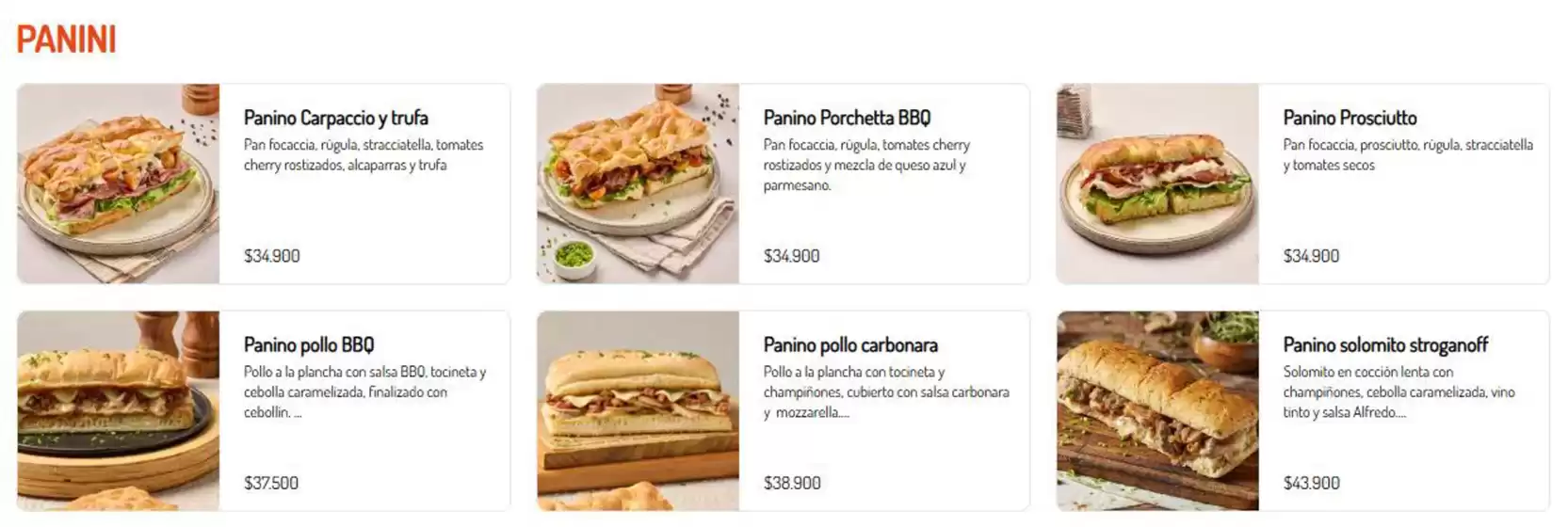Open Panino pollo carbonara details
The image size is (1568, 527).
(849, 345)
